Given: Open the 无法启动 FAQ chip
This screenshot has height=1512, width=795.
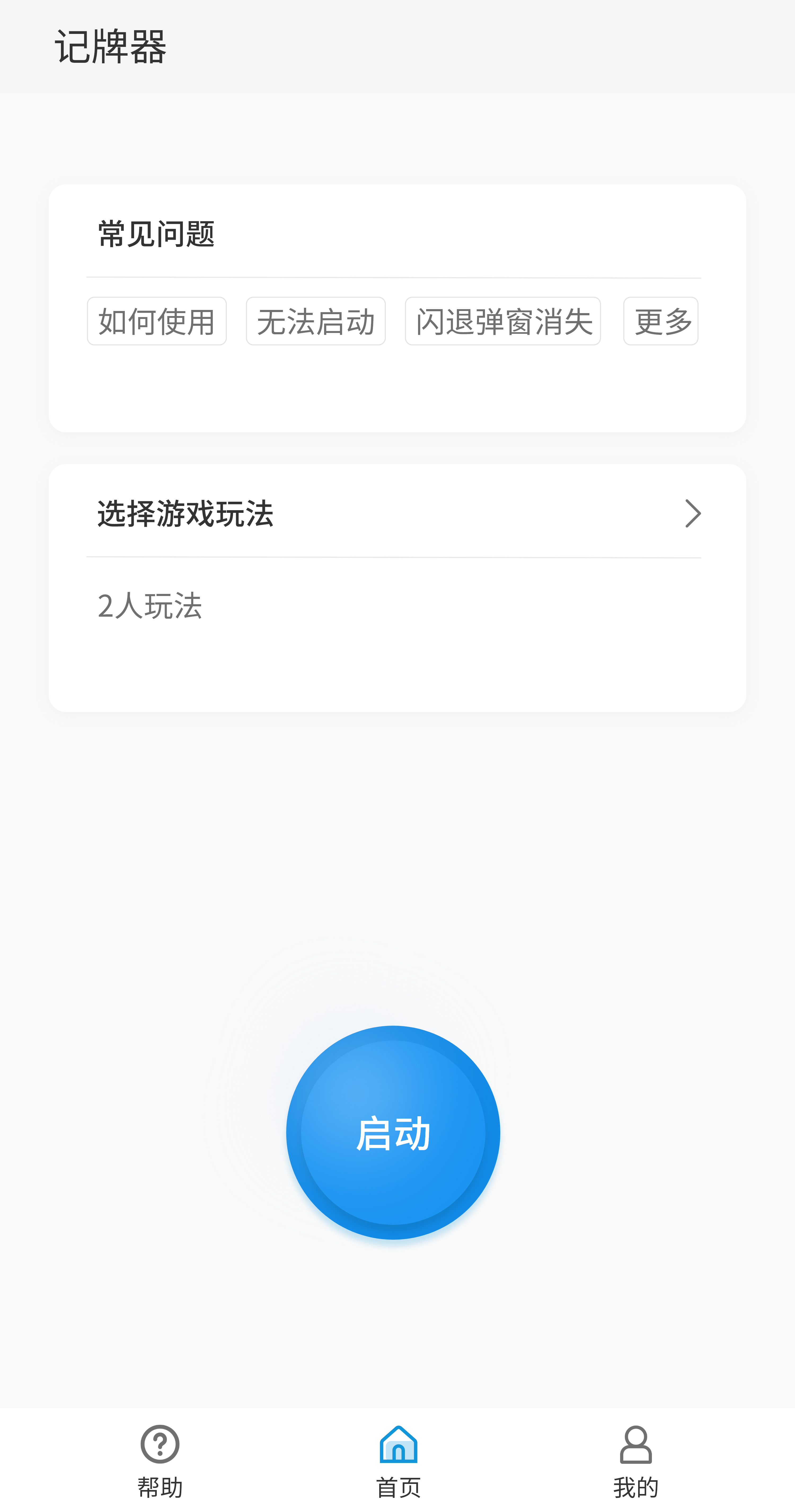Looking at the screenshot, I should point(315,321).
